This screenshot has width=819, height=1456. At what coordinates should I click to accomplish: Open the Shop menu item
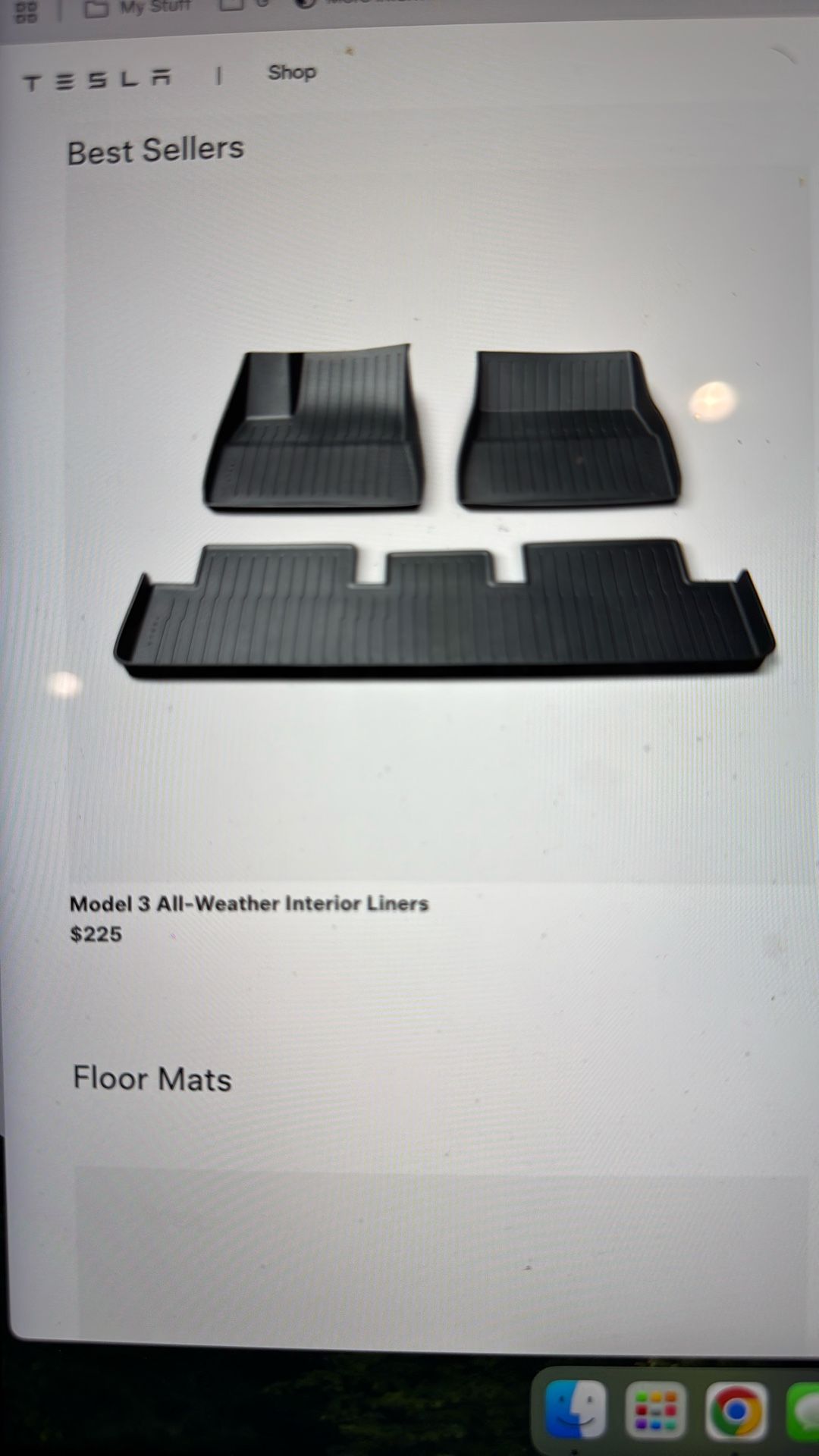pos(291,72)
